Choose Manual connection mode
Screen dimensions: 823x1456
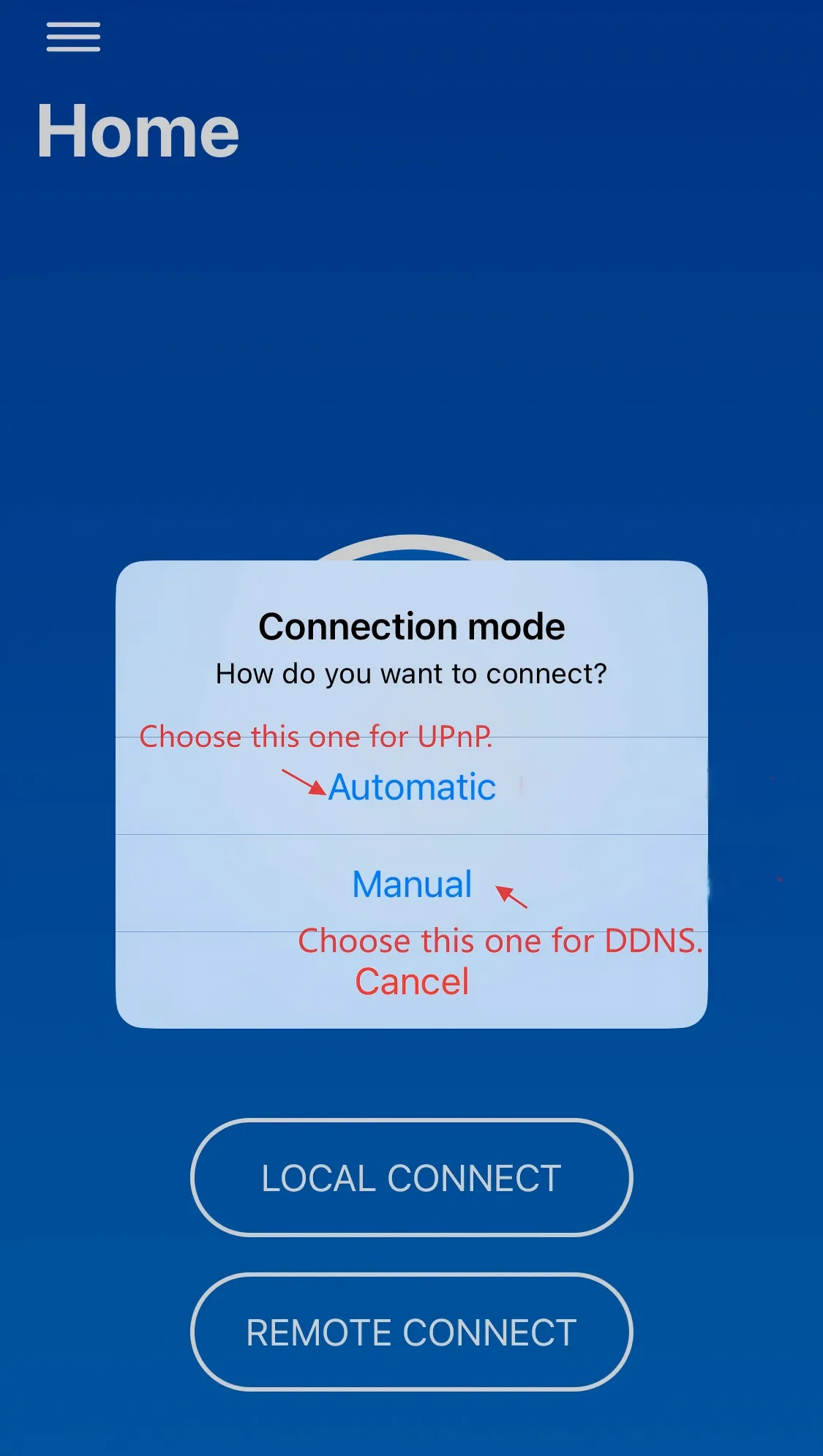click(x=412, y=884)
